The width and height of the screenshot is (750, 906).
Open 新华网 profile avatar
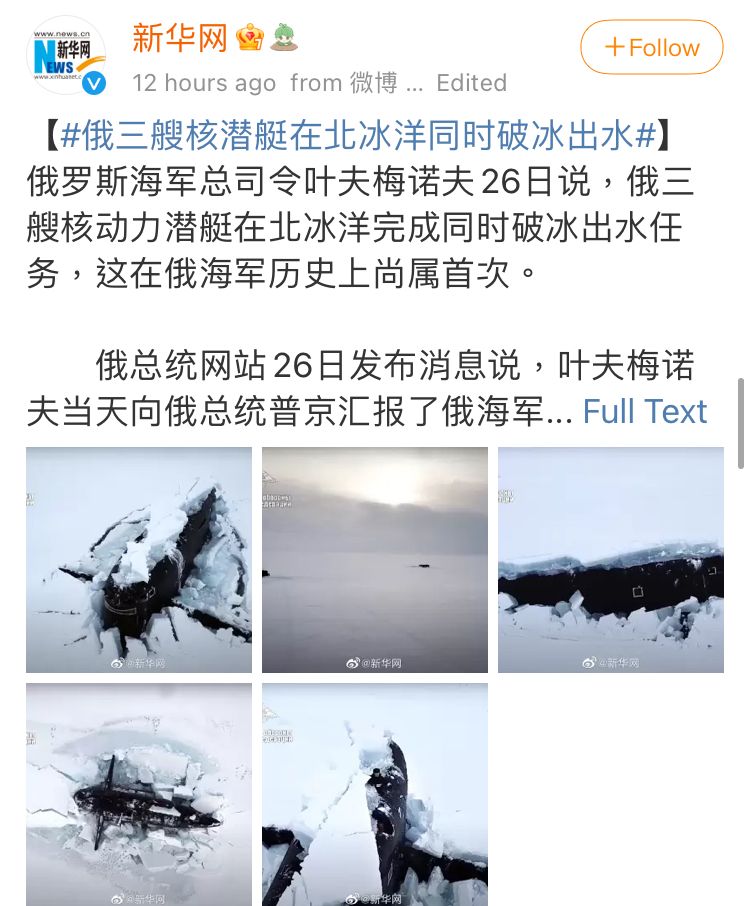pos(67,58)
